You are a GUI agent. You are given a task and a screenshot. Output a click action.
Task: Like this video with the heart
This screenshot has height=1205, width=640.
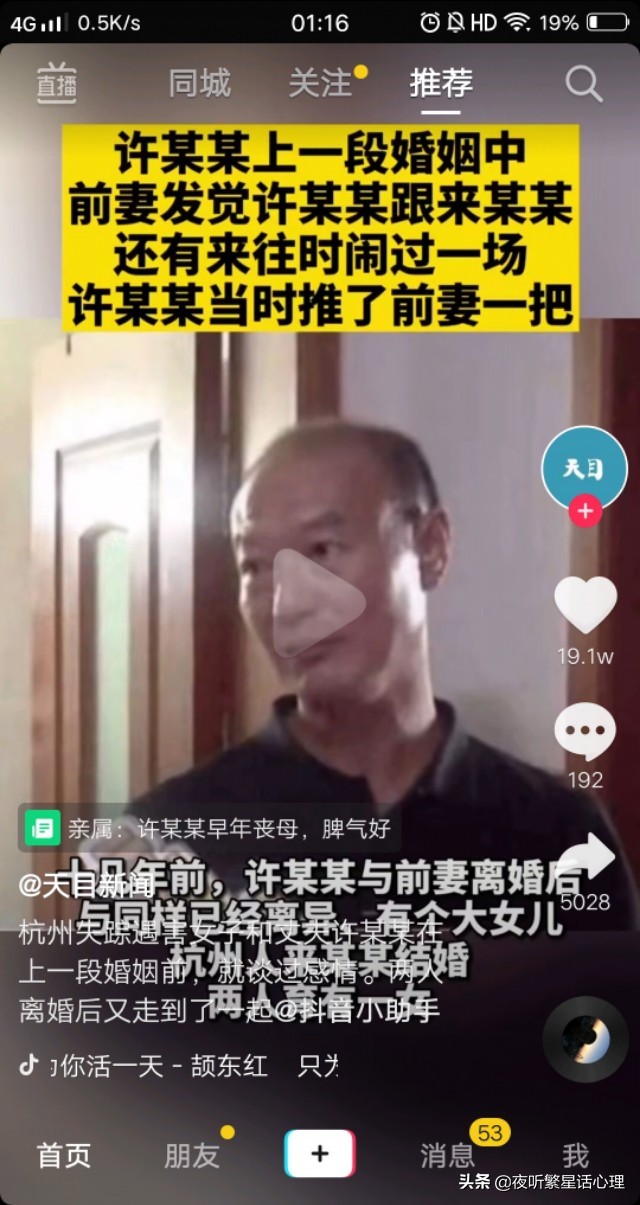tap(585, 605)
